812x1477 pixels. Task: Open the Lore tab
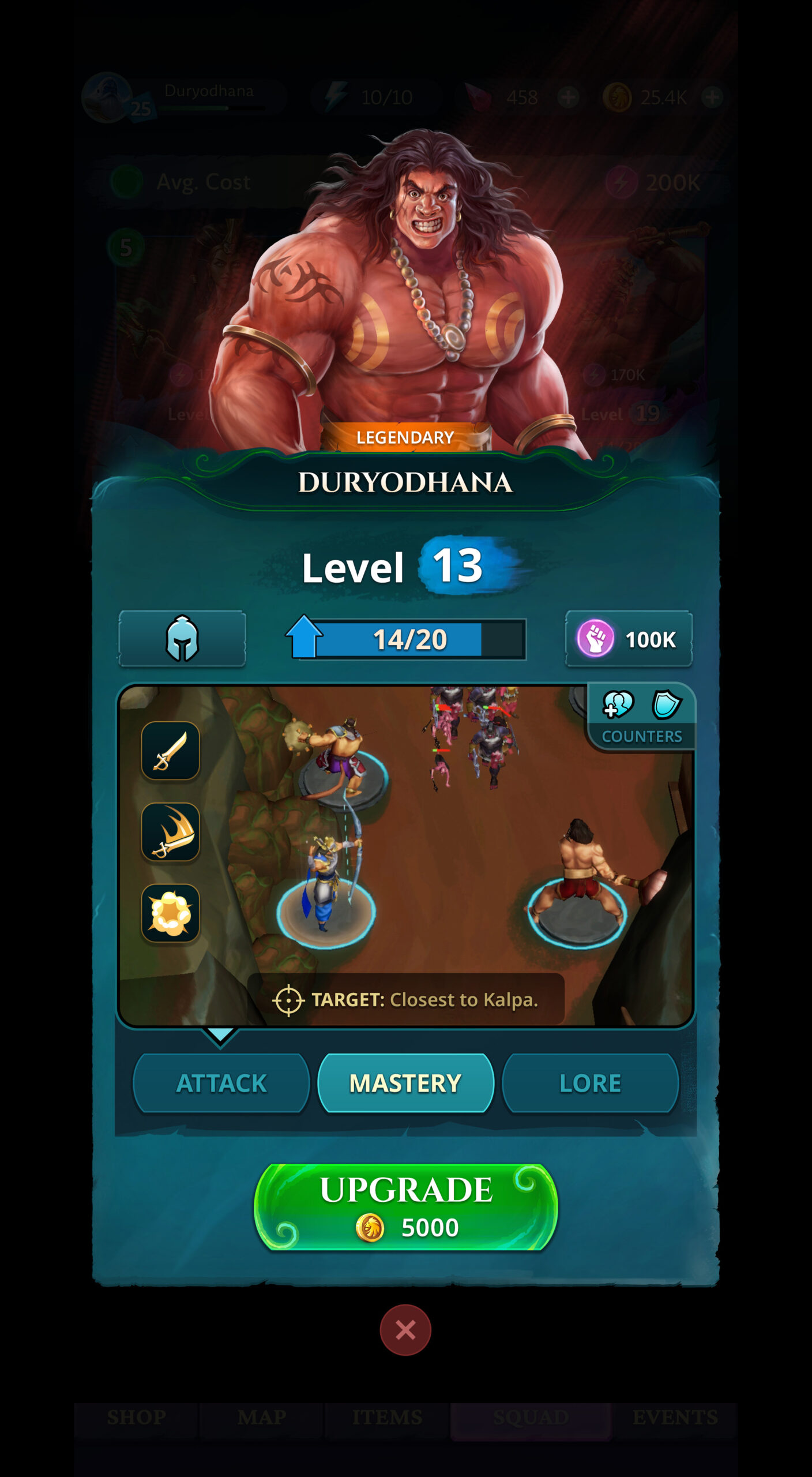click(590, 1083)
